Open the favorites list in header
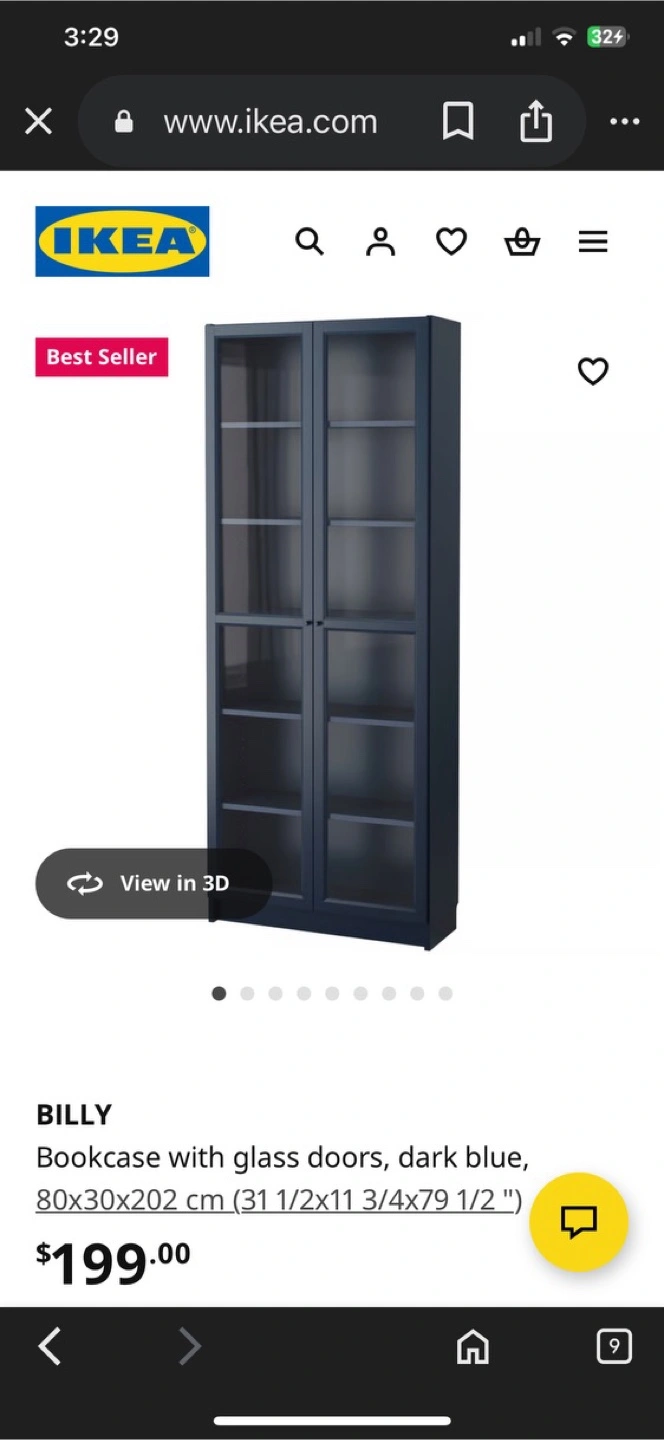Screen dimensions: 664x1440 tap(451, 241)
